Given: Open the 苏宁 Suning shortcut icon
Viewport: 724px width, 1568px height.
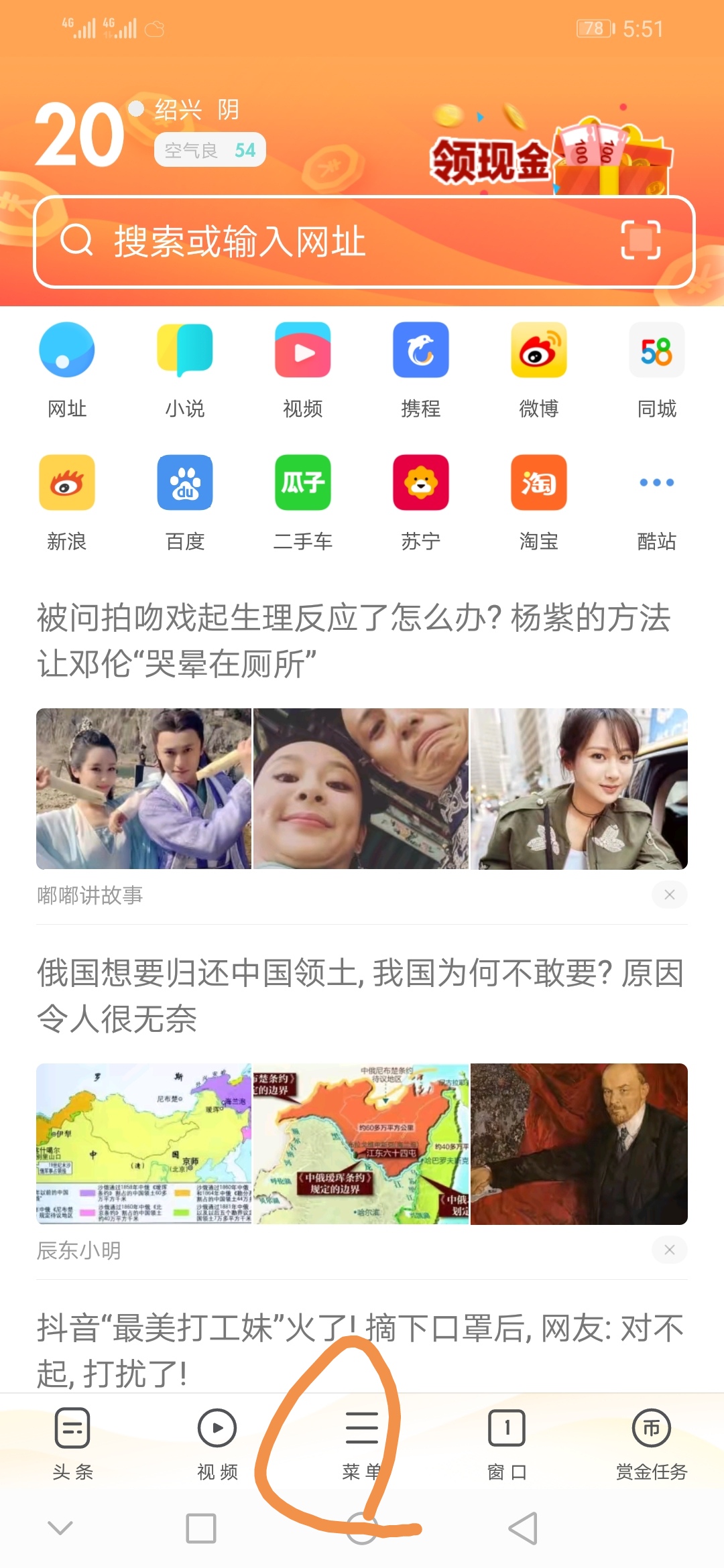Looking at the screenshot, I should pyautogui.click(x=420, y=484).
